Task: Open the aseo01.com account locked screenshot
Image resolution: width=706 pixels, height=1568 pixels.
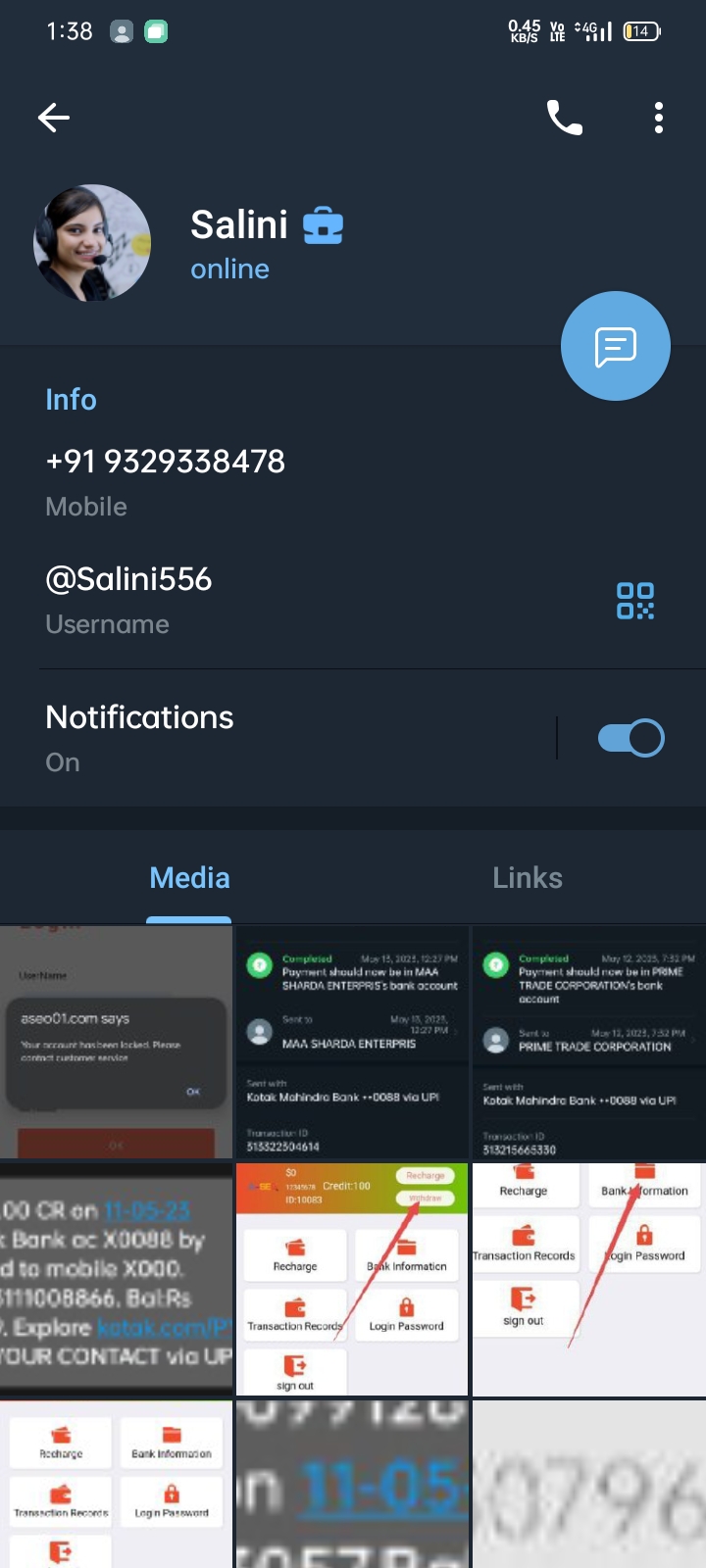Action: (116, 1043)
